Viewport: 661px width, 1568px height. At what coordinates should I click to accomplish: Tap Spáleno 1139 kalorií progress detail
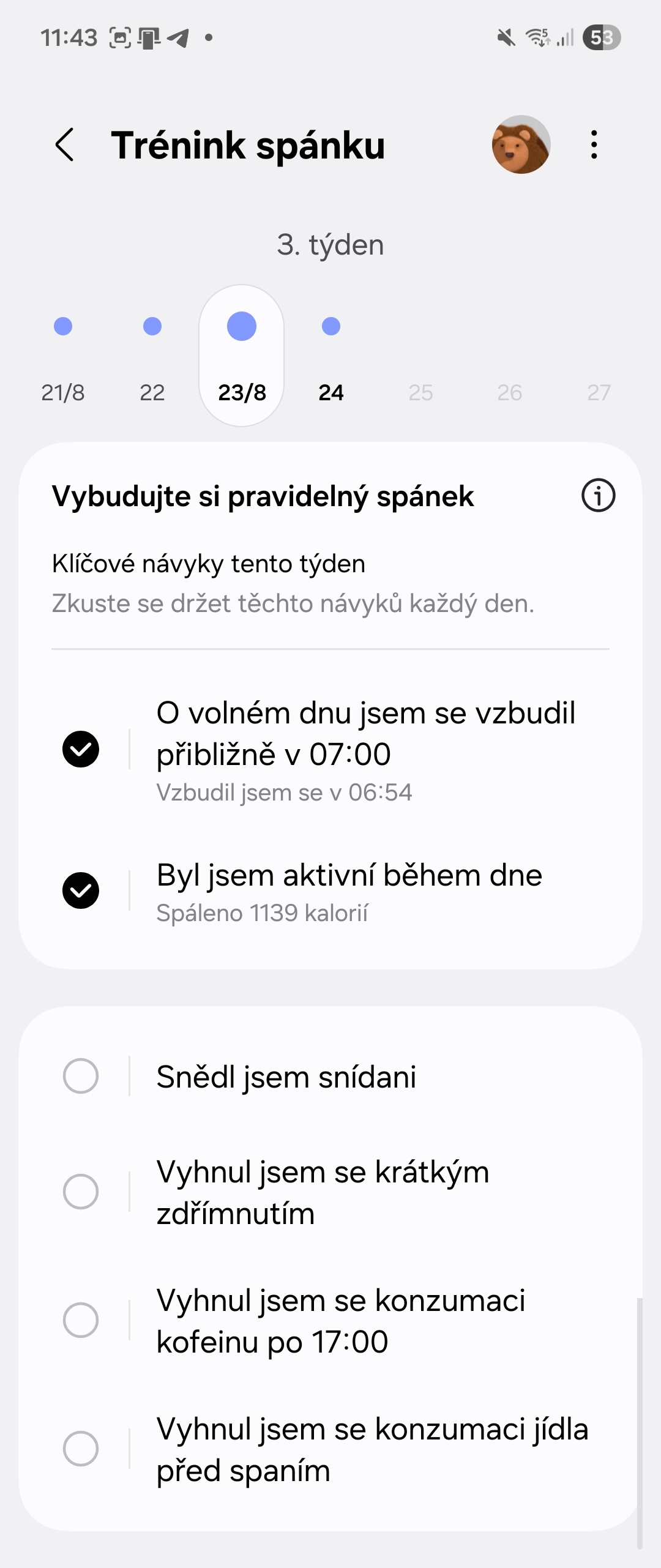[263, 912]
